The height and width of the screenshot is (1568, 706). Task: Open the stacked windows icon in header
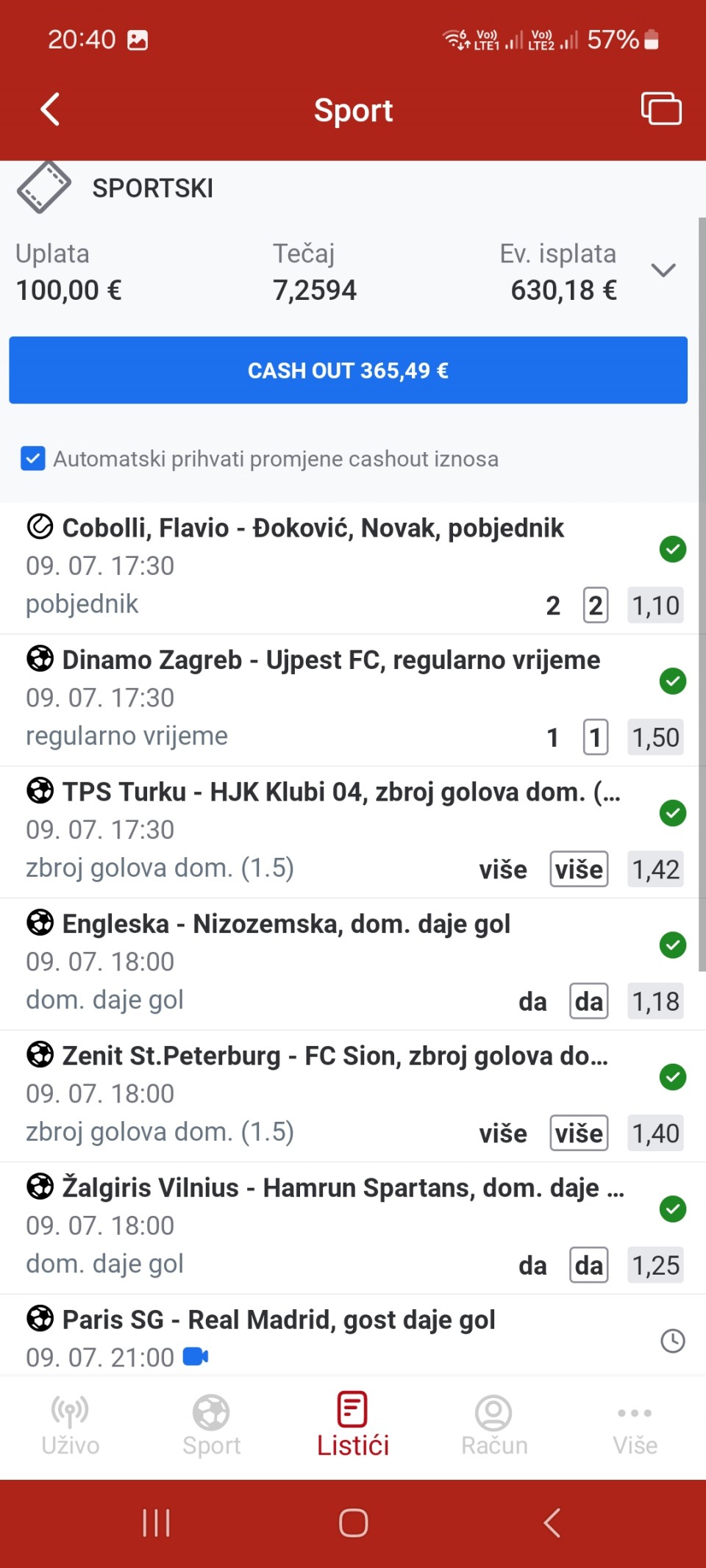point(661,109)
